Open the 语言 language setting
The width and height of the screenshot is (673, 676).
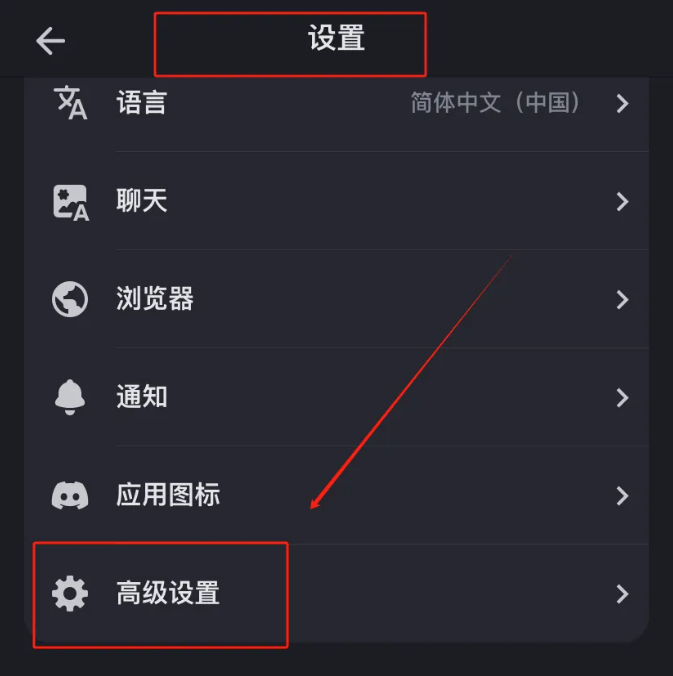click(x=340, y=103)
